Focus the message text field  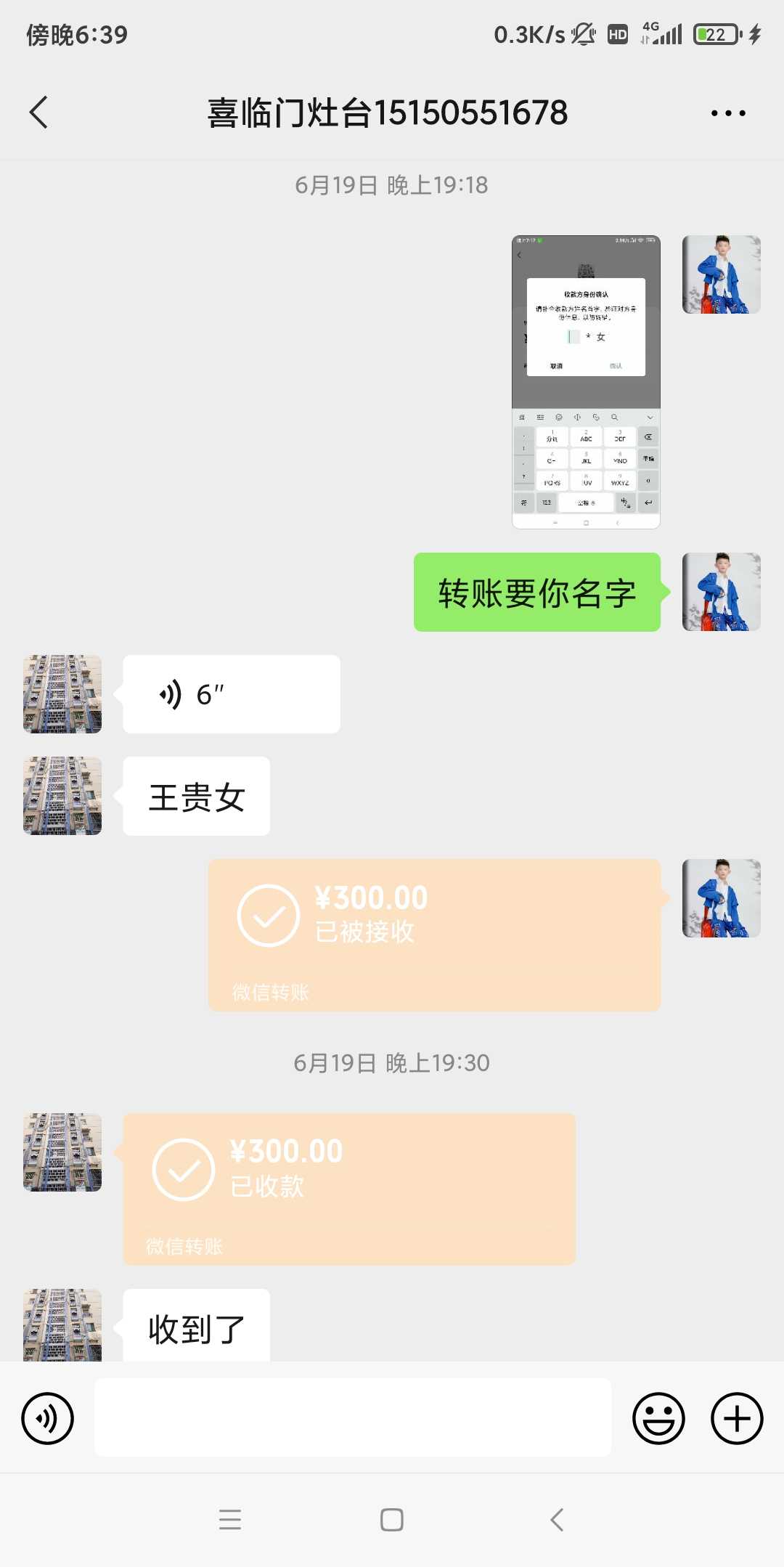(x=353, y=1417)
